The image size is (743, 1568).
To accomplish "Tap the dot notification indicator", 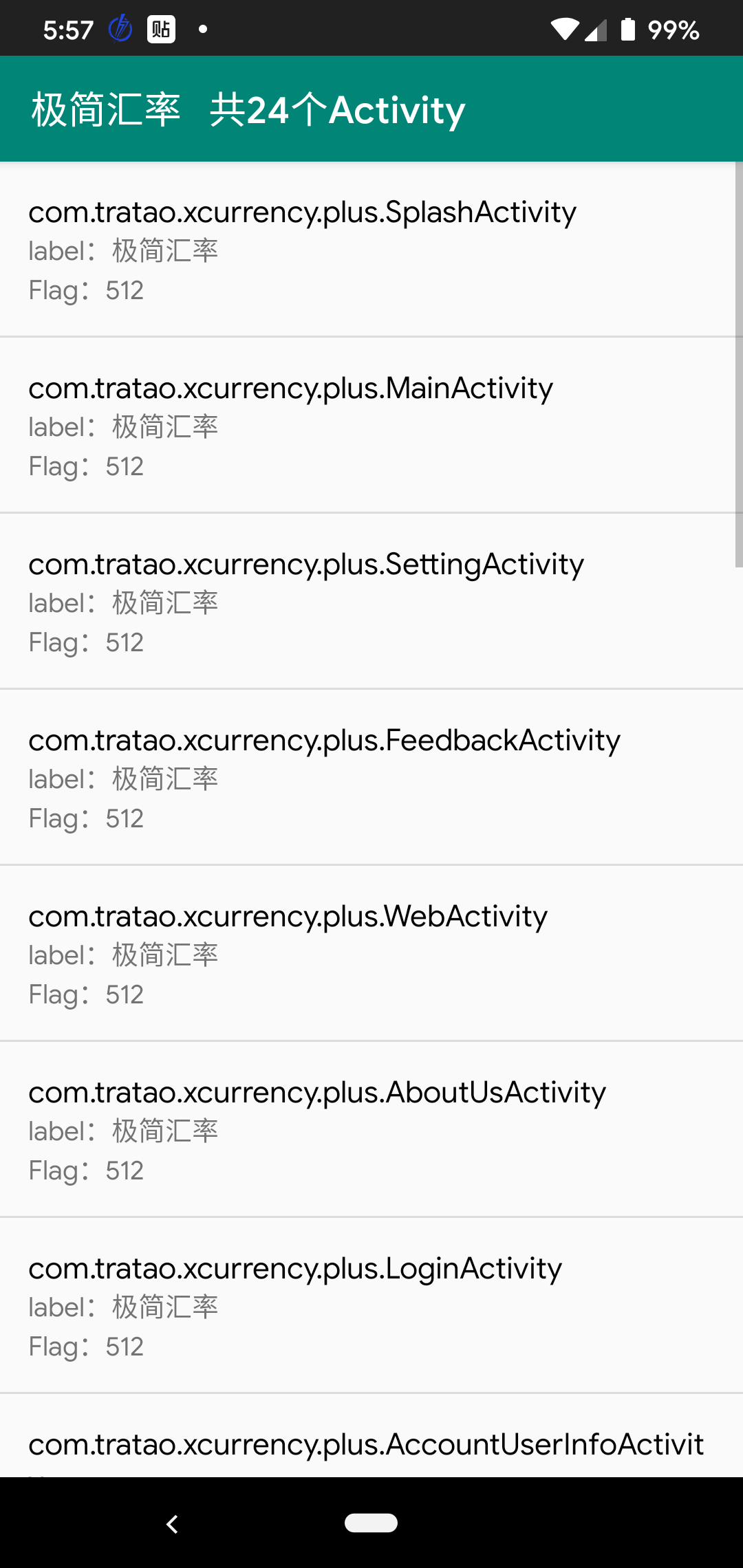I will click(x=203, y=29).
